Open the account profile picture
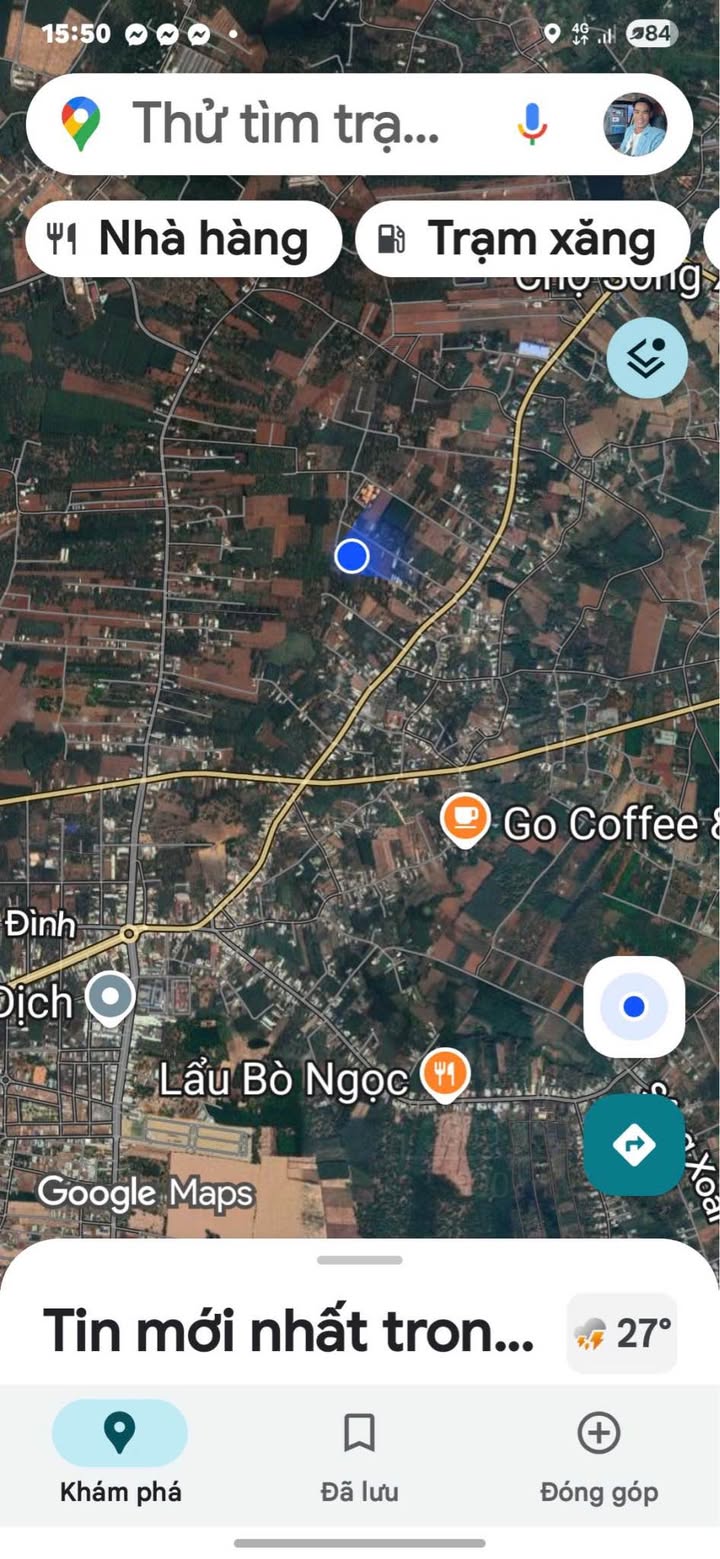This screenshot has height=1559, width=720. point(635,124)
